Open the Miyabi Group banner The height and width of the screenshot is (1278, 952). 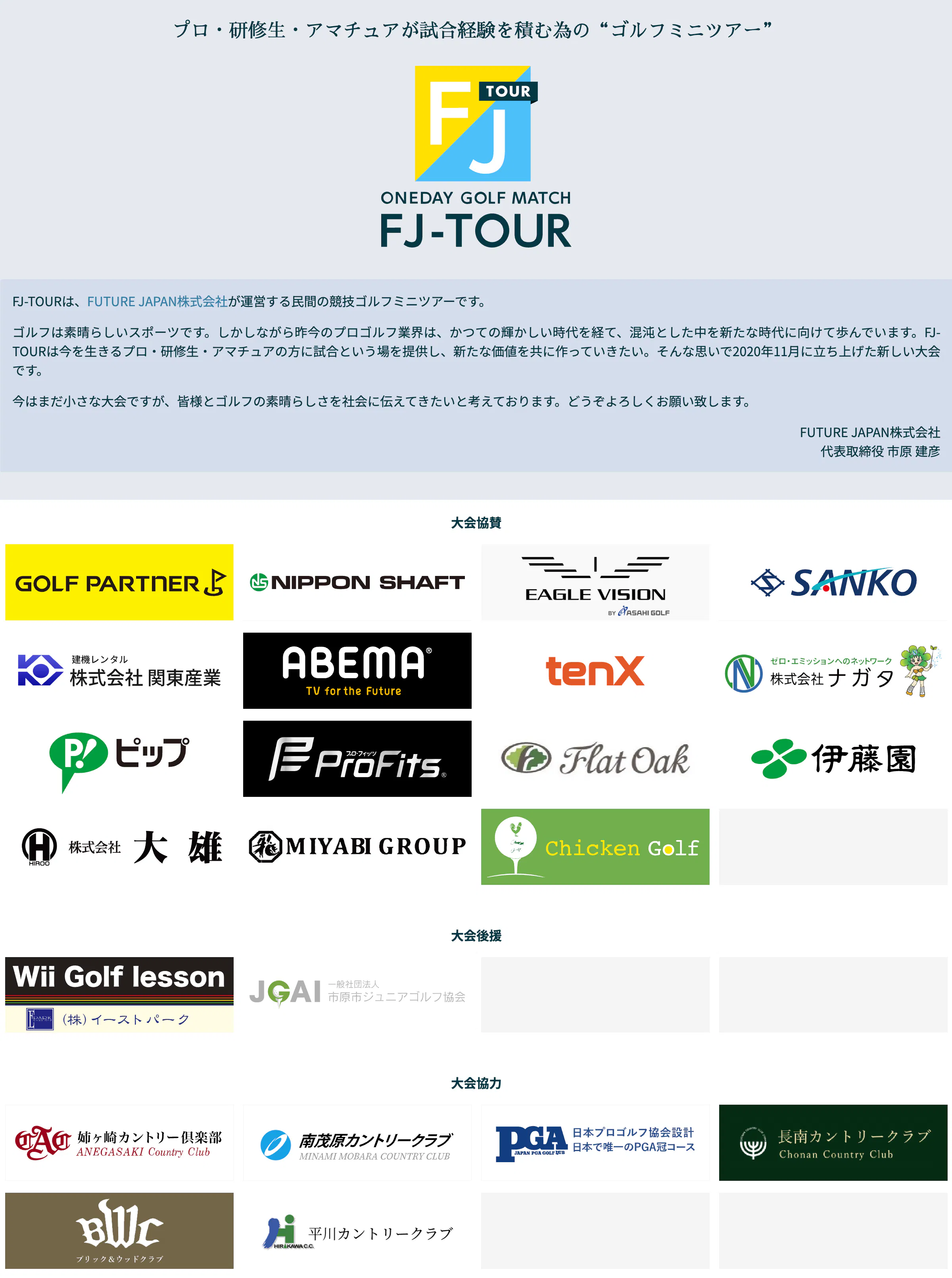[357, 847]
